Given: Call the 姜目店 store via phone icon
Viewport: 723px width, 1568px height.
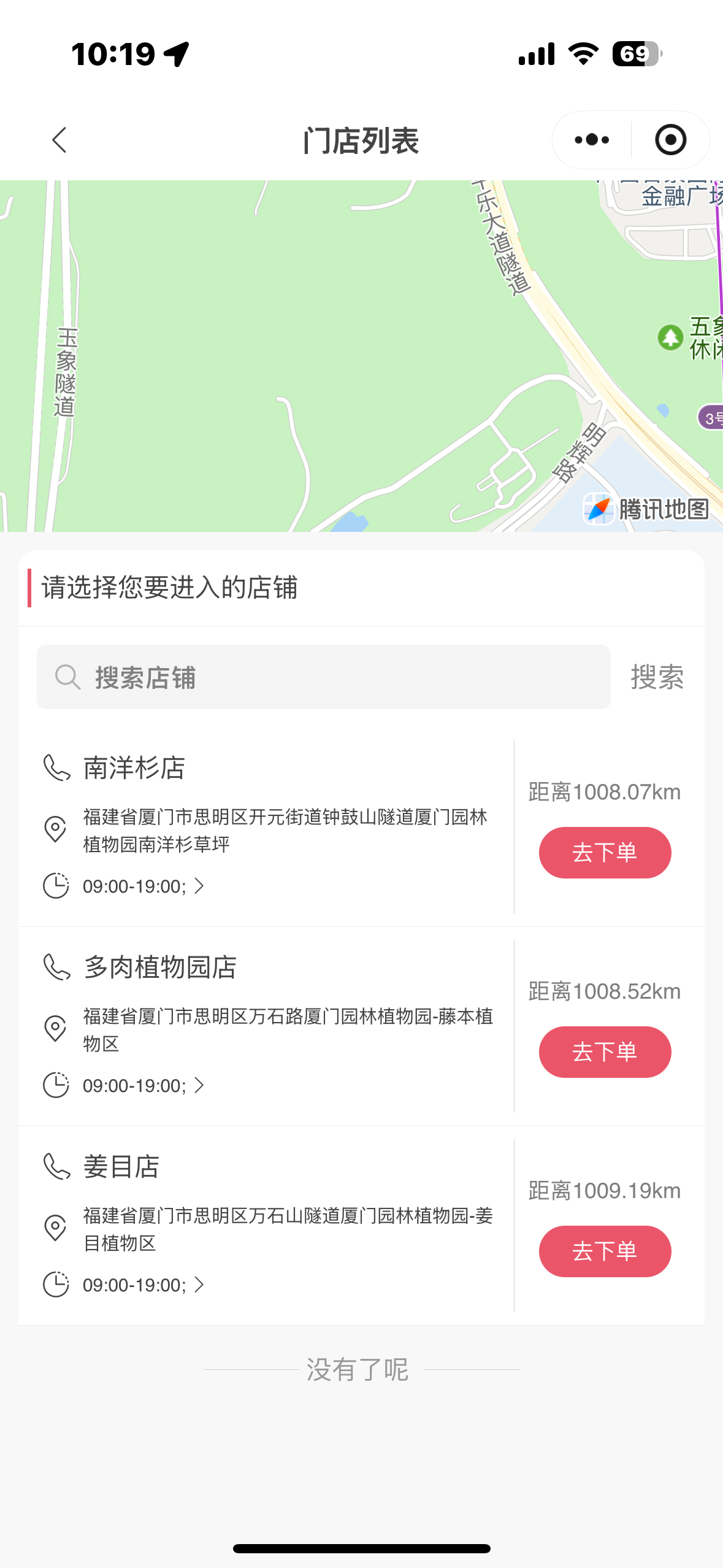Looking at the screenshot, I should (57, 1166).
